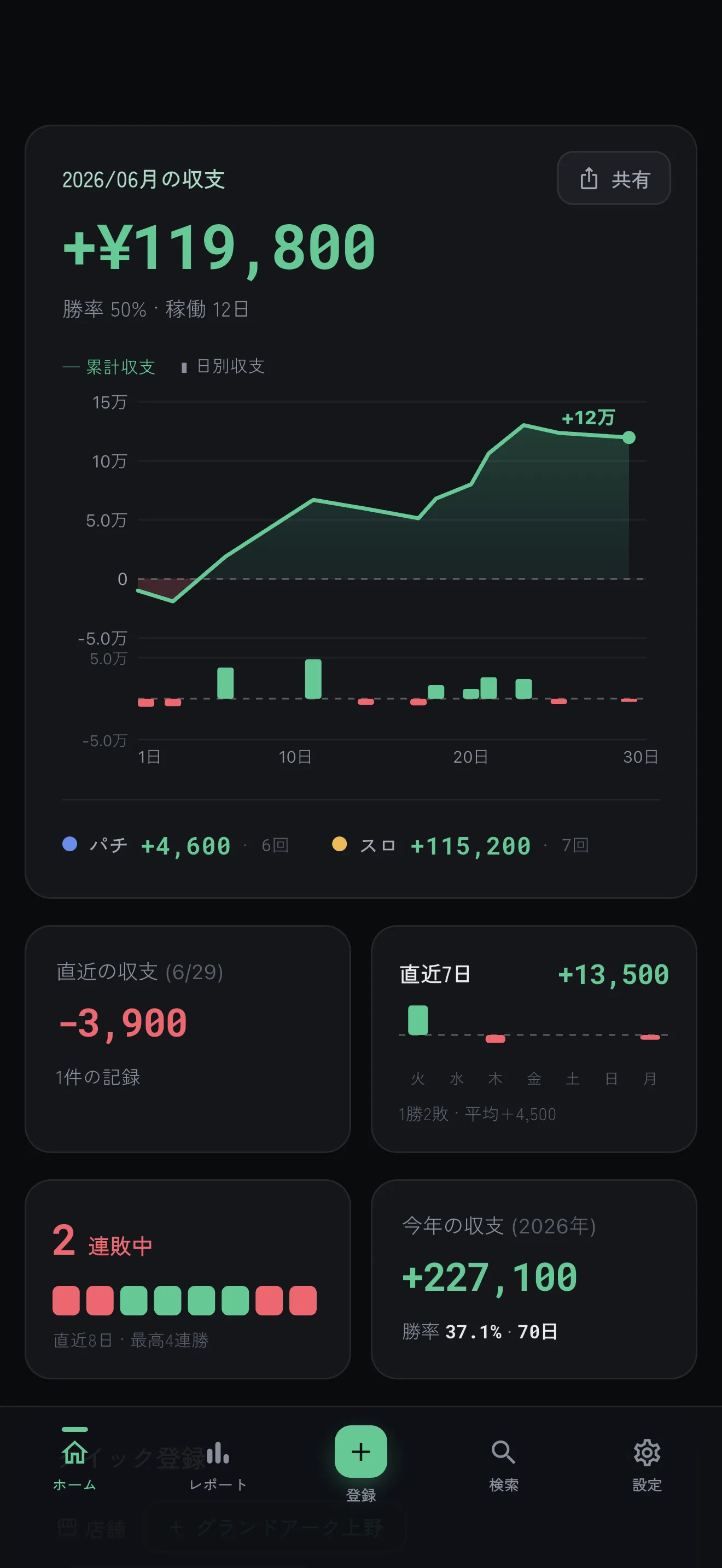View the 連敗中 streak card

coord(188,1279)
